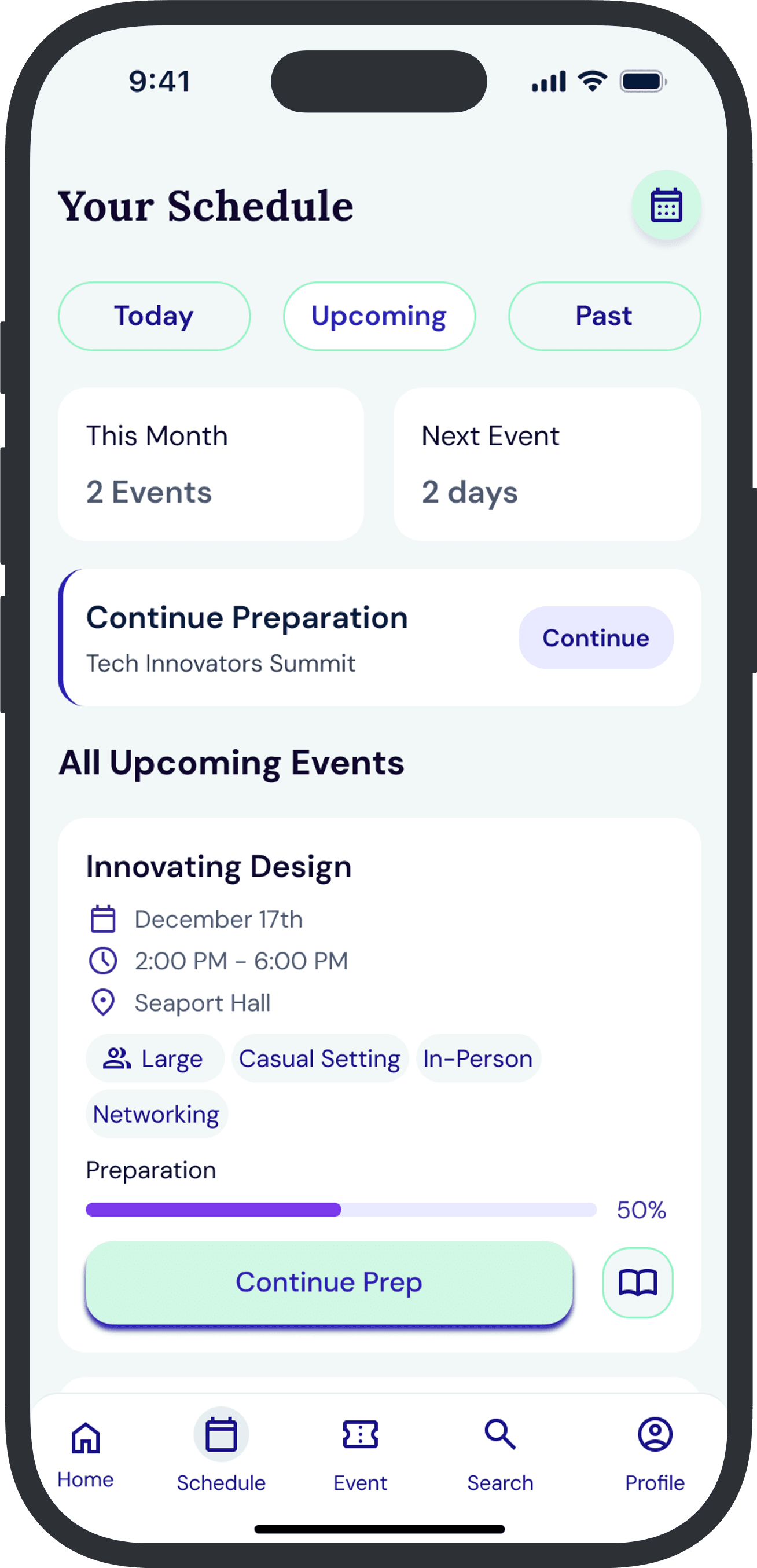This screenshot has height=1568, width=757.
Task: Open the Search tab
Action: 500,1455
